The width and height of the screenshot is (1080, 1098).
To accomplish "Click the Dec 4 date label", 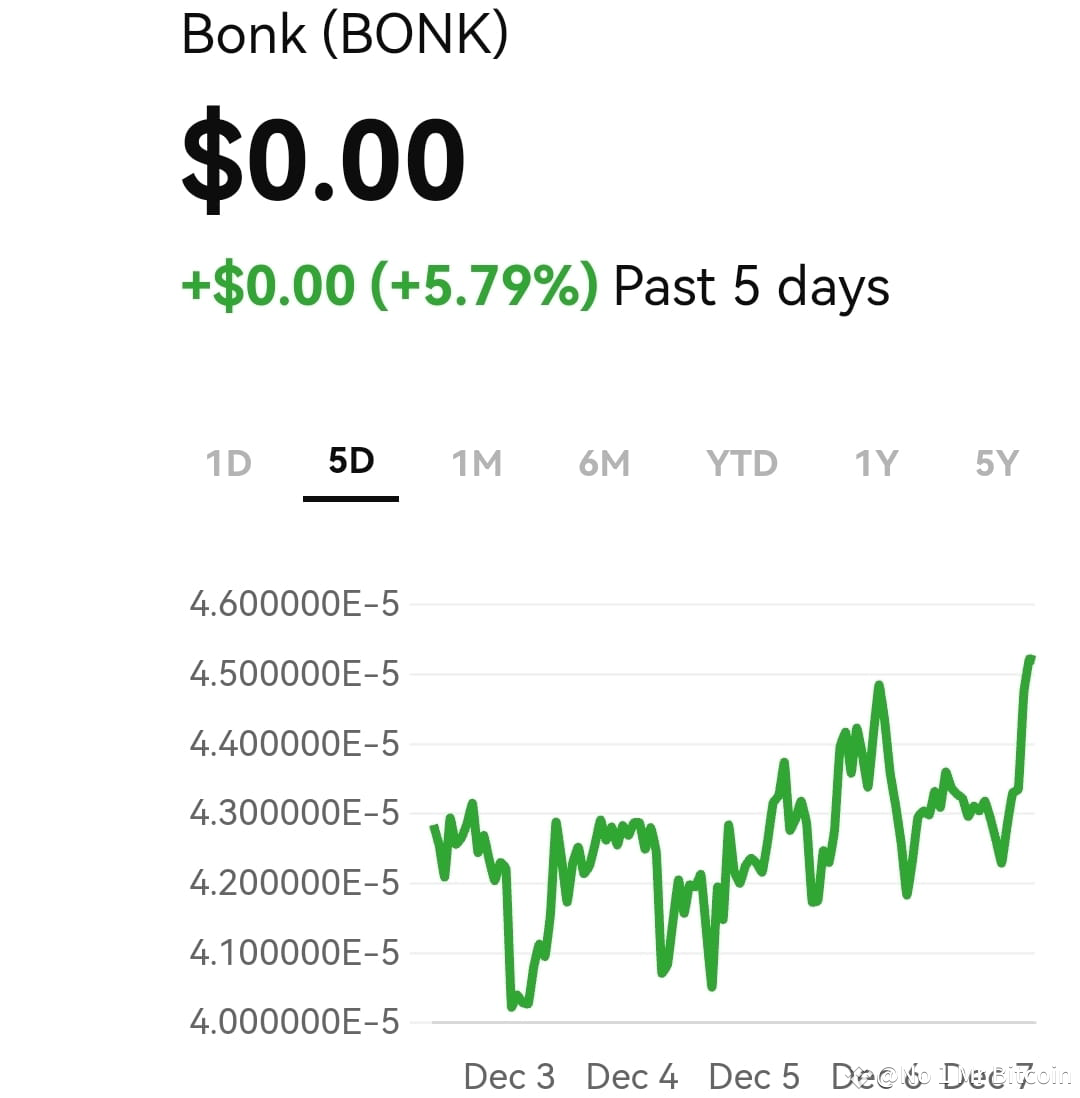I will click(632, 1076).
